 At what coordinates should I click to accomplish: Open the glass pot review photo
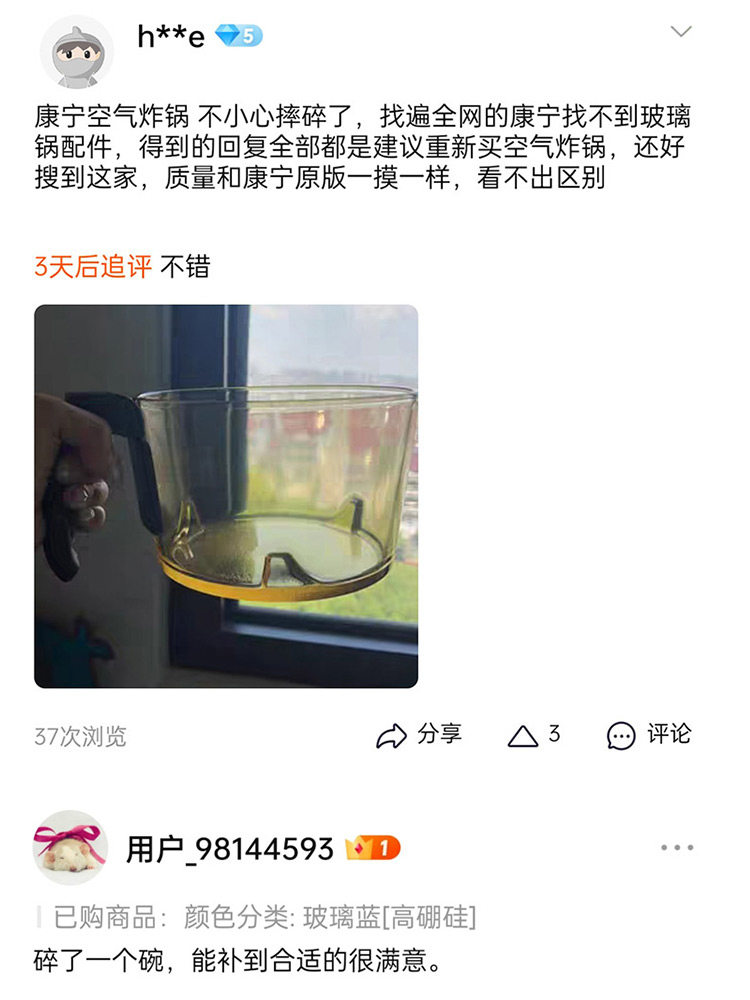click(x=226, y=496)
